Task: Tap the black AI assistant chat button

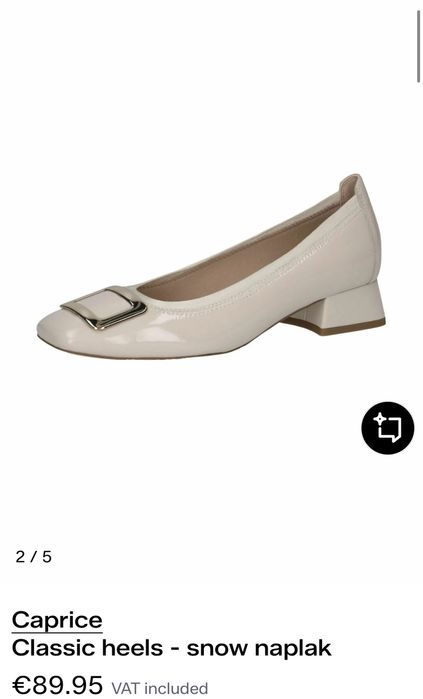Action: pyautogui.click(x=387, y=428)
